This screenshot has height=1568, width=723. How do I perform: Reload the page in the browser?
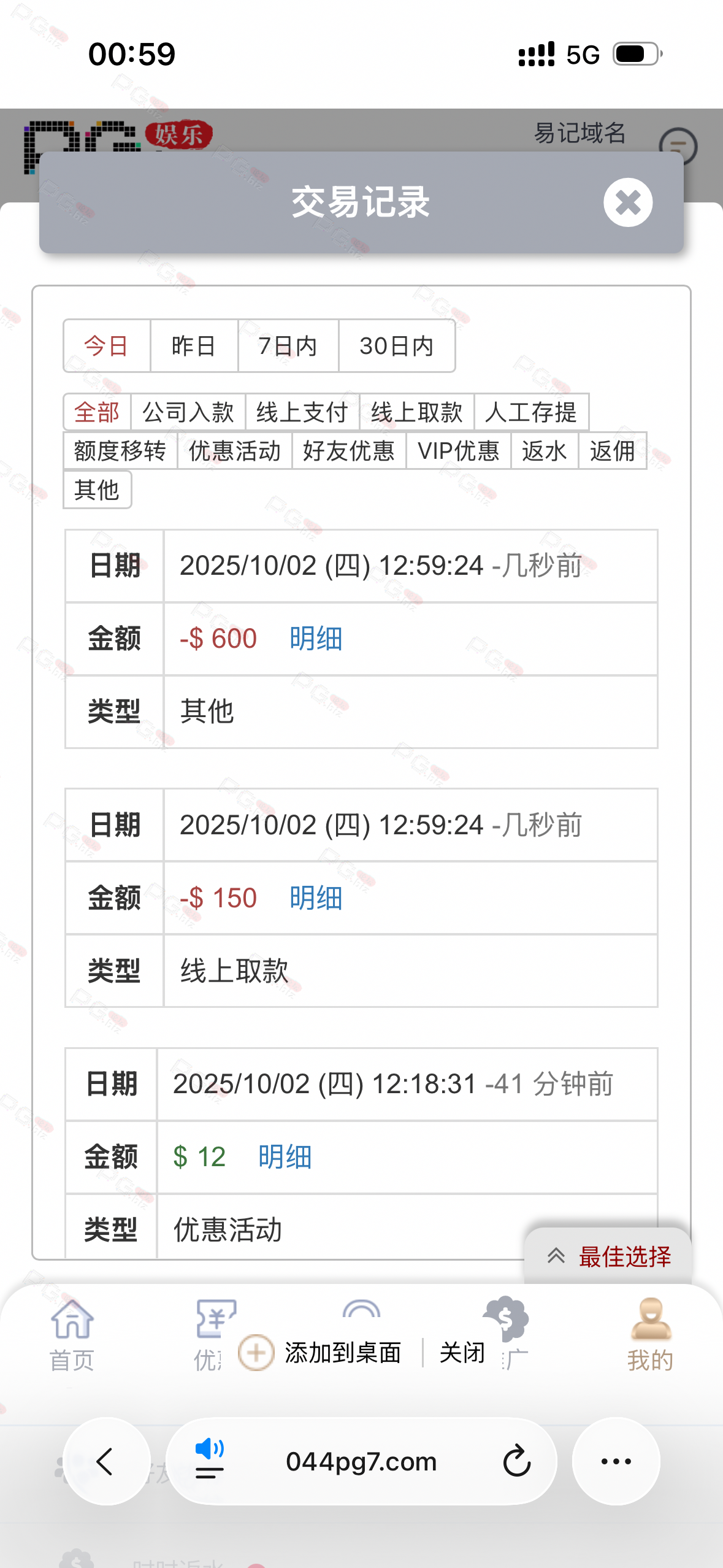(x=517, y=1461)
